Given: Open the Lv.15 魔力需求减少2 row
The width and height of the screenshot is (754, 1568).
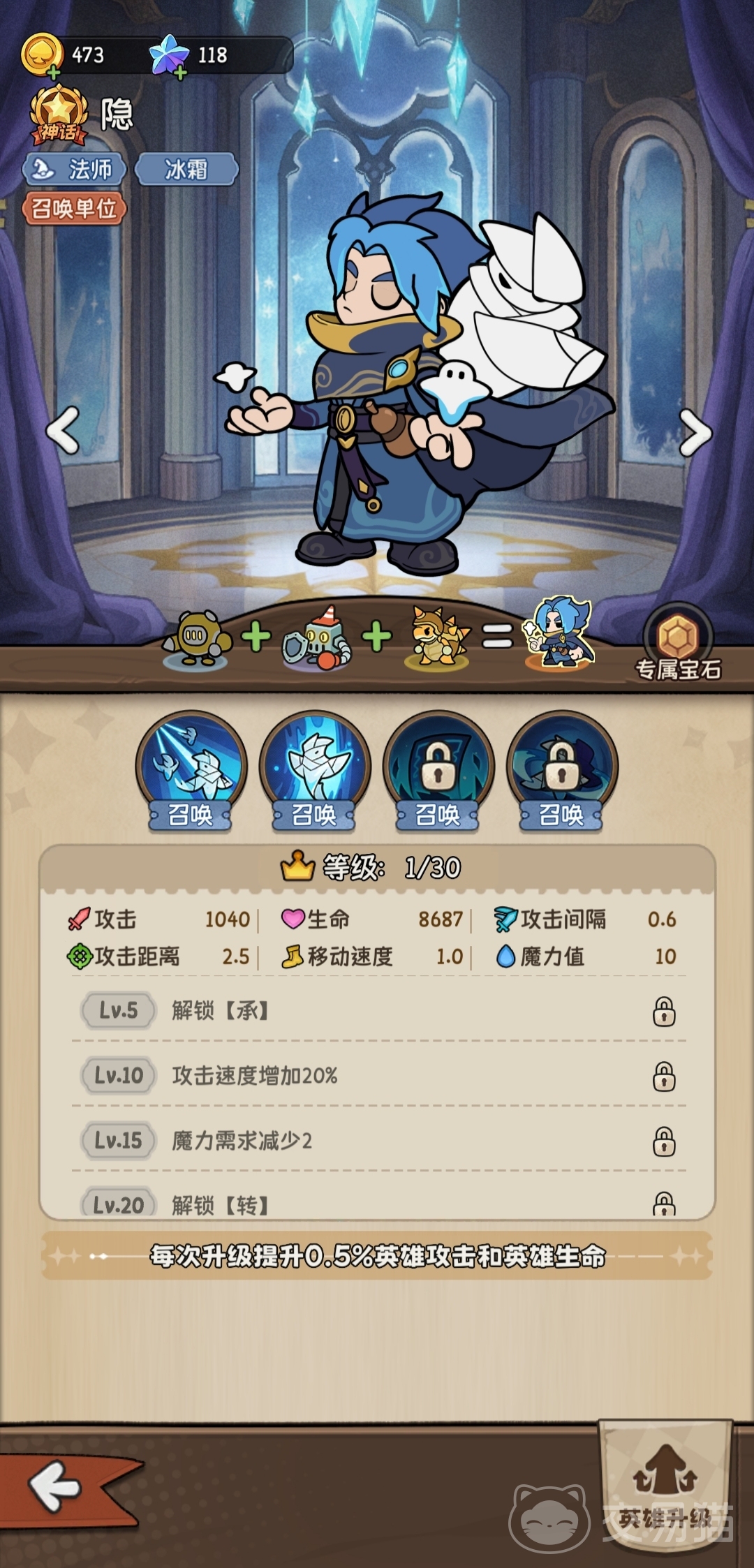Looking at the screenshot, I should pyautogui.click(x=377, y=1140).
